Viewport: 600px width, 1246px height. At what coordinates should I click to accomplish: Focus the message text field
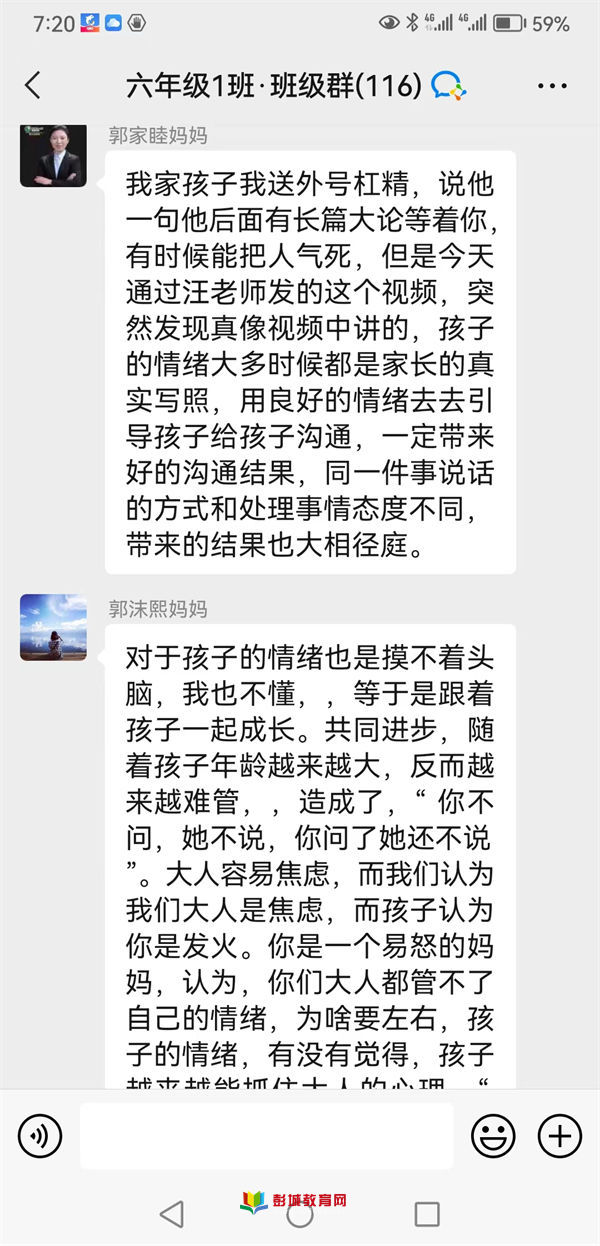point(266,1136)
